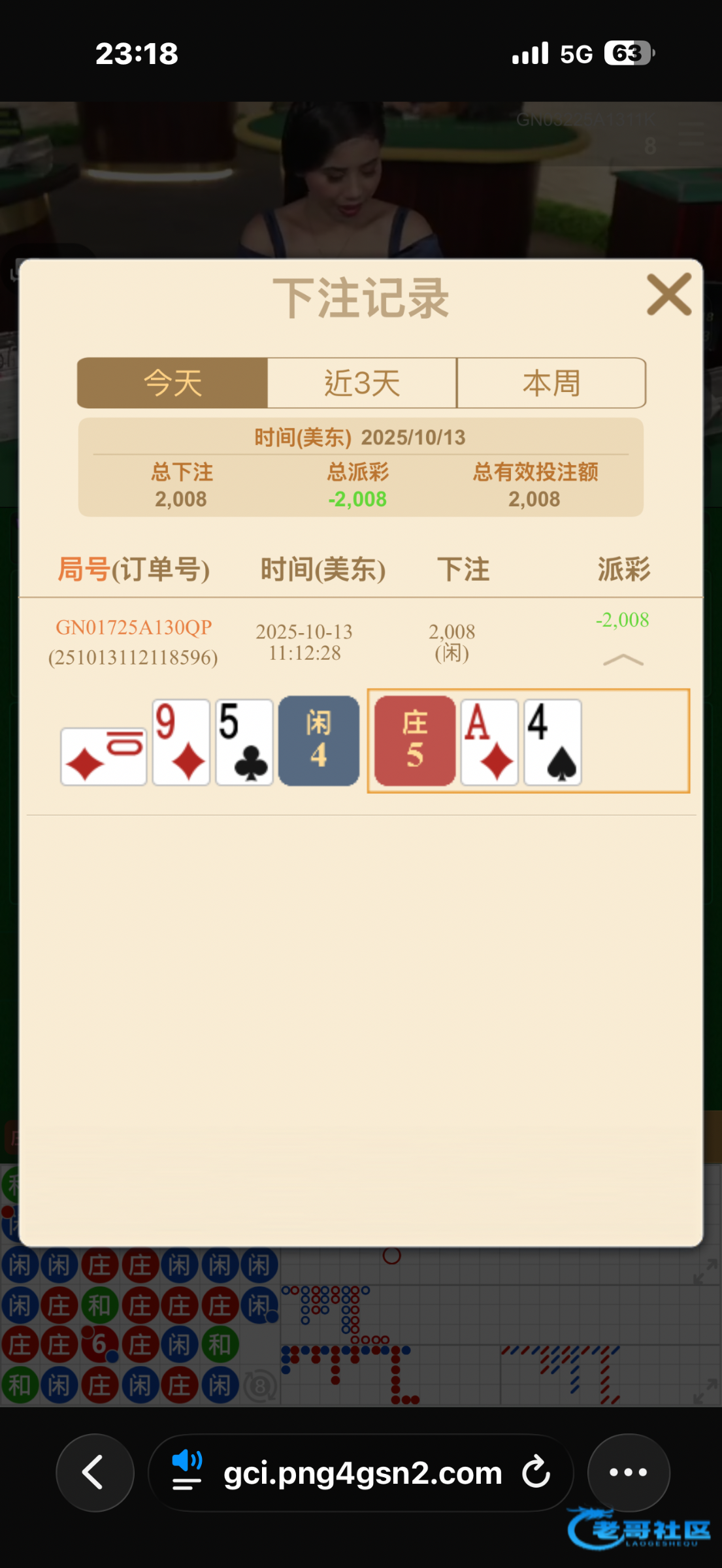
Task: Tap the gci.png4gsn2.com address bar
Action: [x=363, y=1473]
